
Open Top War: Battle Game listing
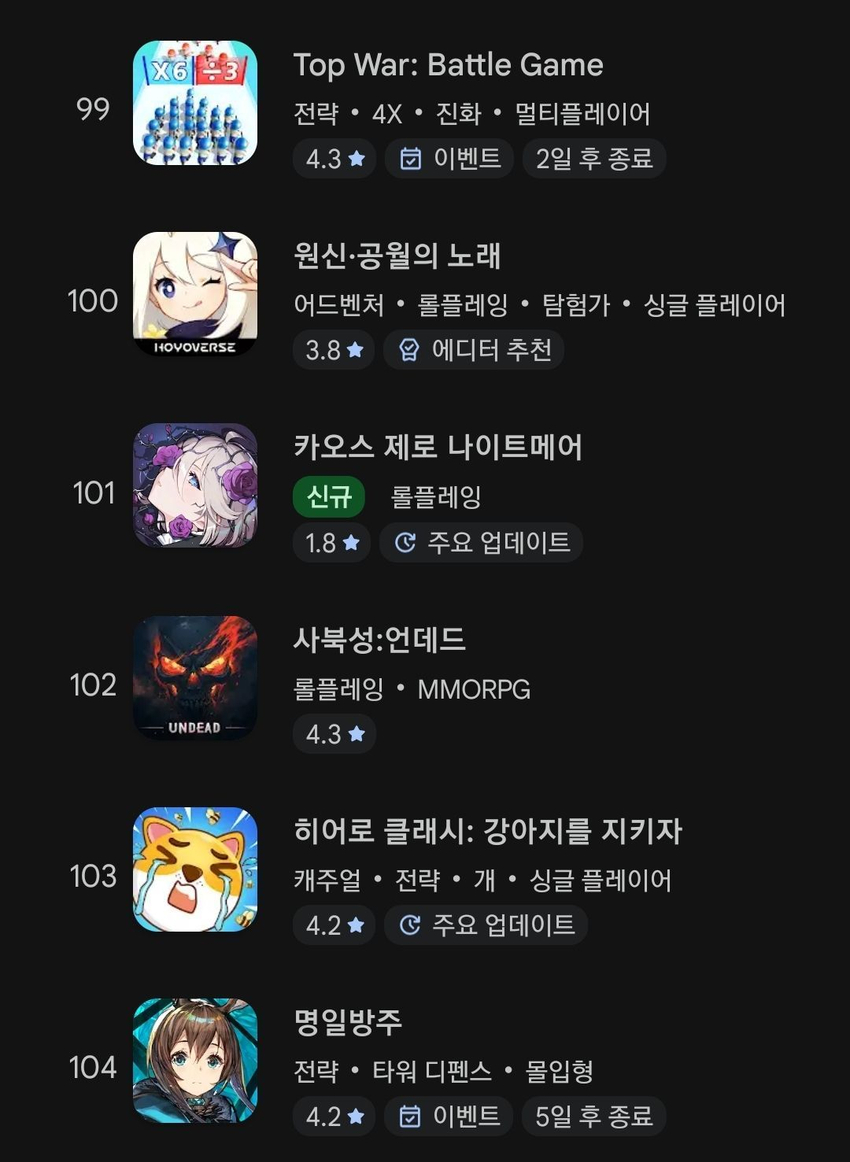448,67
